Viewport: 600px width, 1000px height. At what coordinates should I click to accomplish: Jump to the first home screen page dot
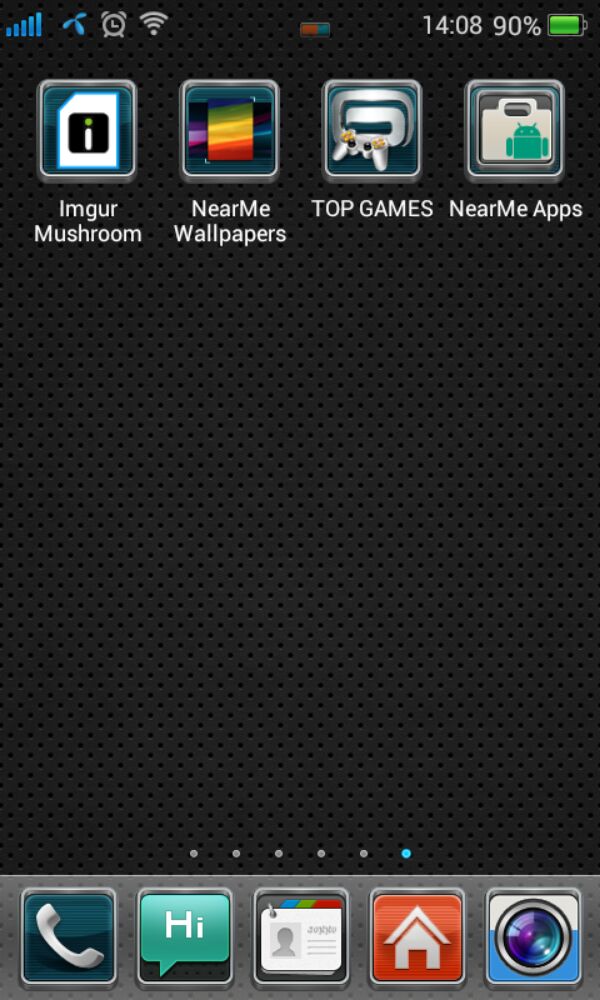(x=194, y=854)
